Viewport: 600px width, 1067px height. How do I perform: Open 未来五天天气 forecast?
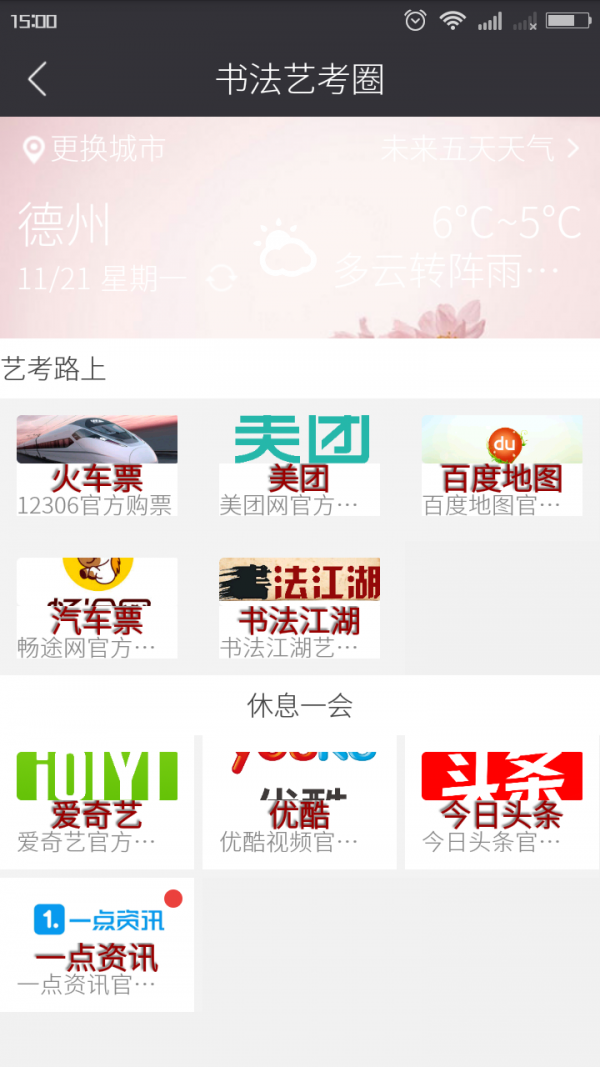click(479, 150)
